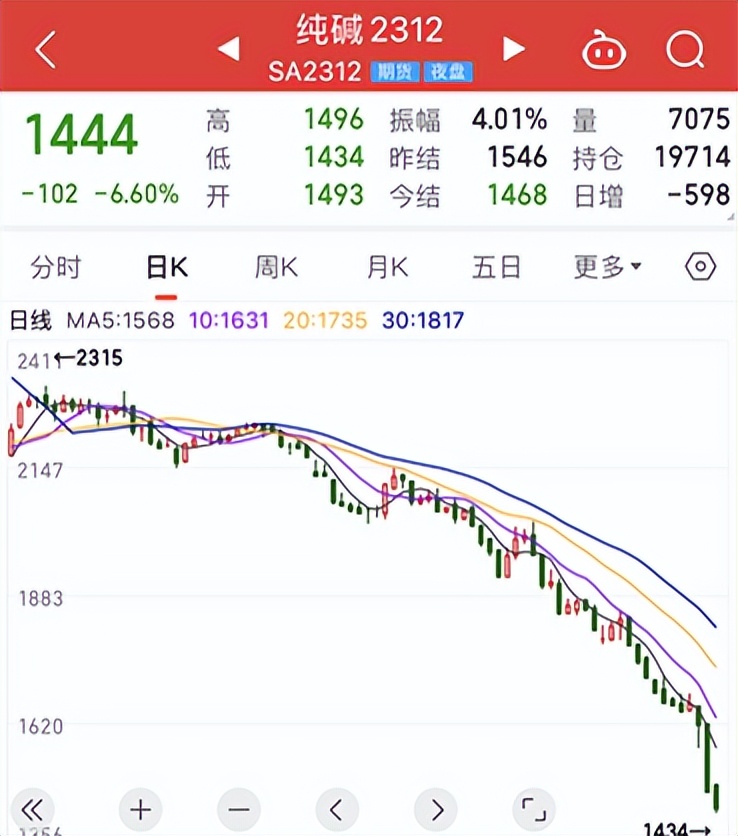The image size is (738, 836).
Task: Select the 月K tab
Action: (384, 266)
